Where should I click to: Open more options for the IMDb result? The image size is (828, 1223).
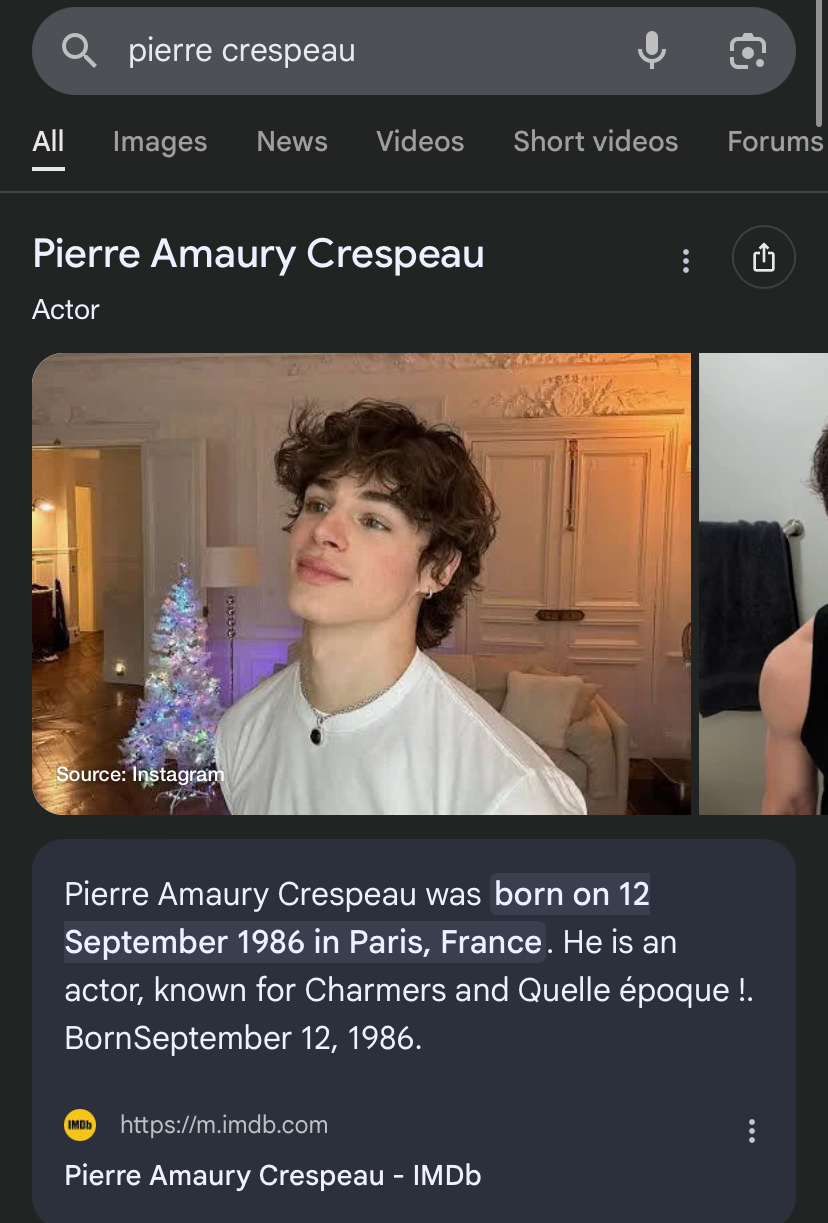click(751, 1131)
